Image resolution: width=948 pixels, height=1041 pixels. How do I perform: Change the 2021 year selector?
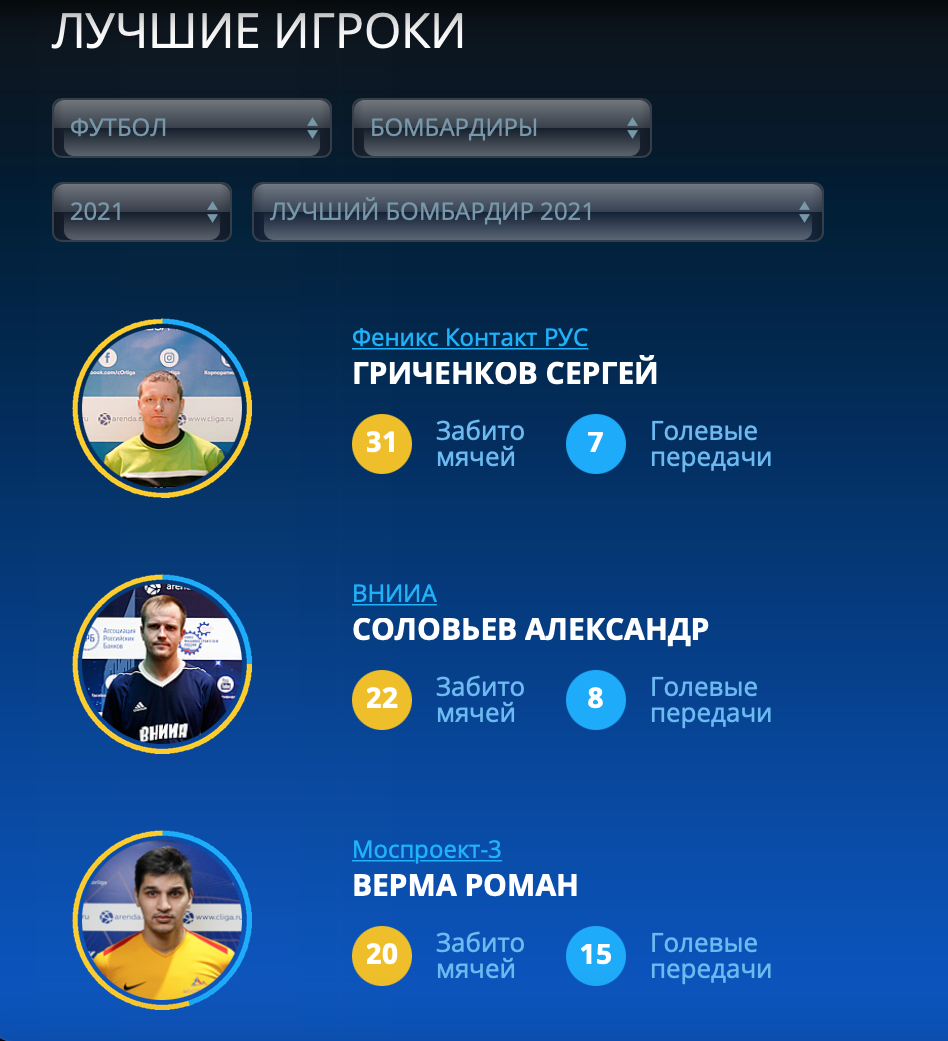(142, 212)
